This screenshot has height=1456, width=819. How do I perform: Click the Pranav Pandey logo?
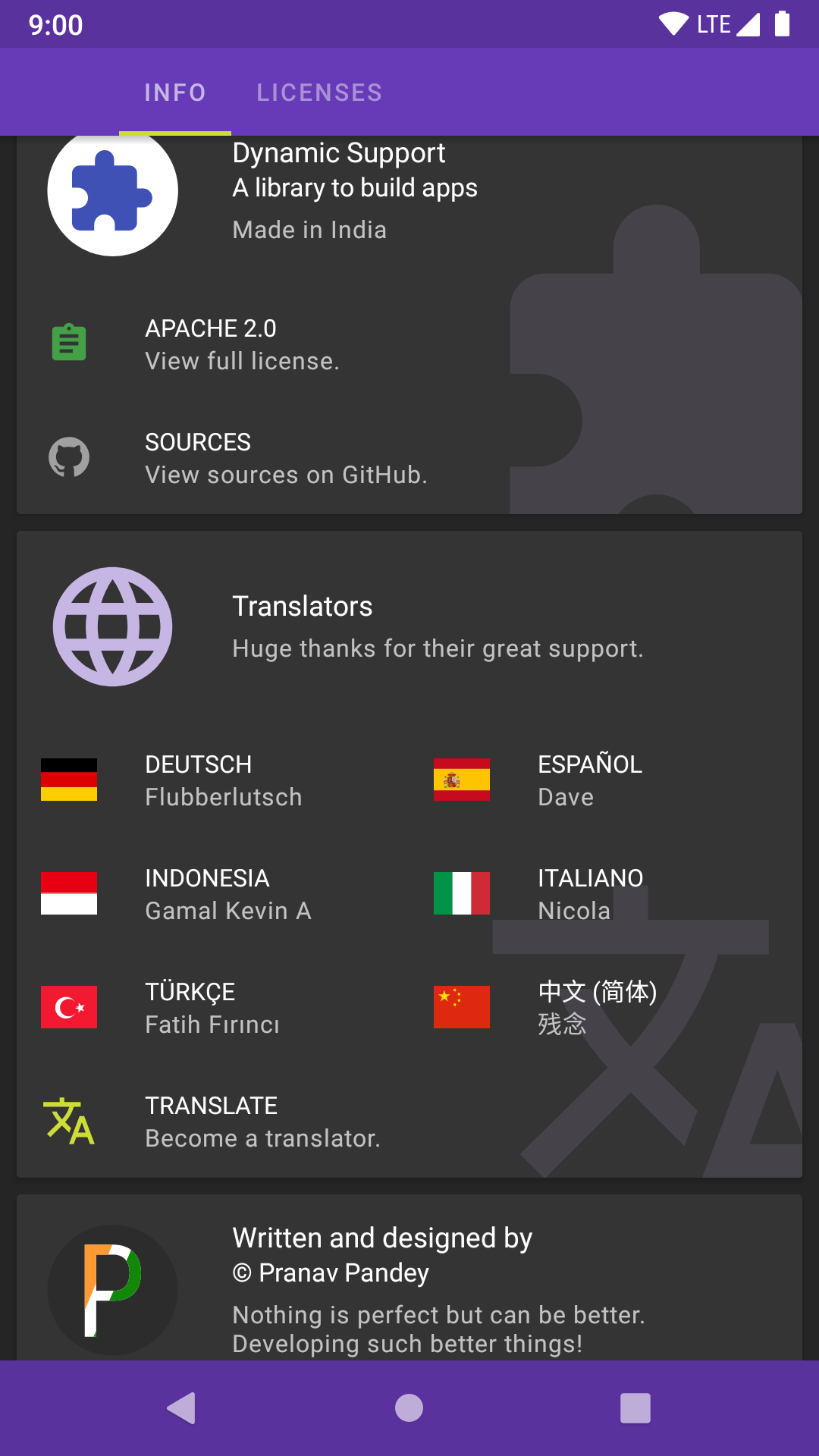(112, 1290)
